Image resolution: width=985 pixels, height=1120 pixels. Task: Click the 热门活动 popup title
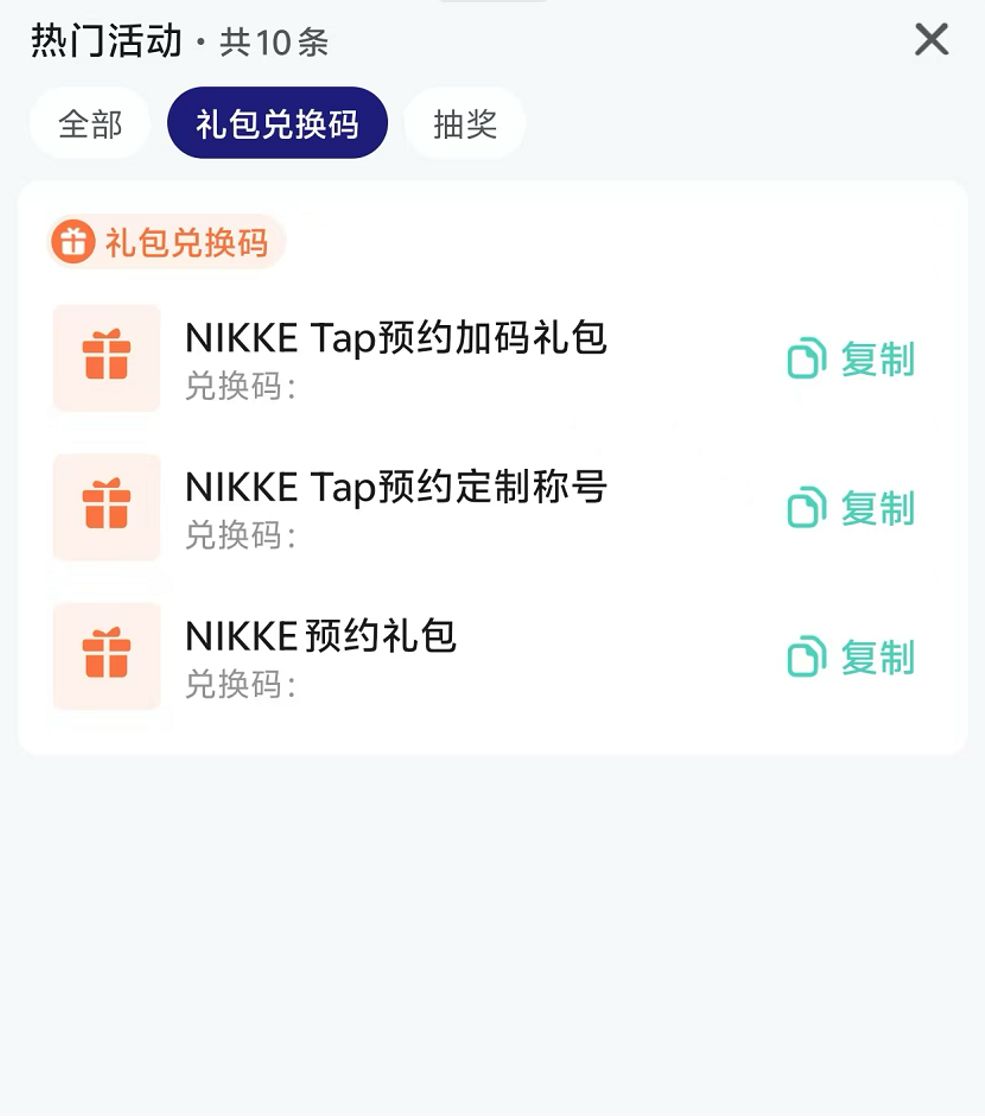103,40
